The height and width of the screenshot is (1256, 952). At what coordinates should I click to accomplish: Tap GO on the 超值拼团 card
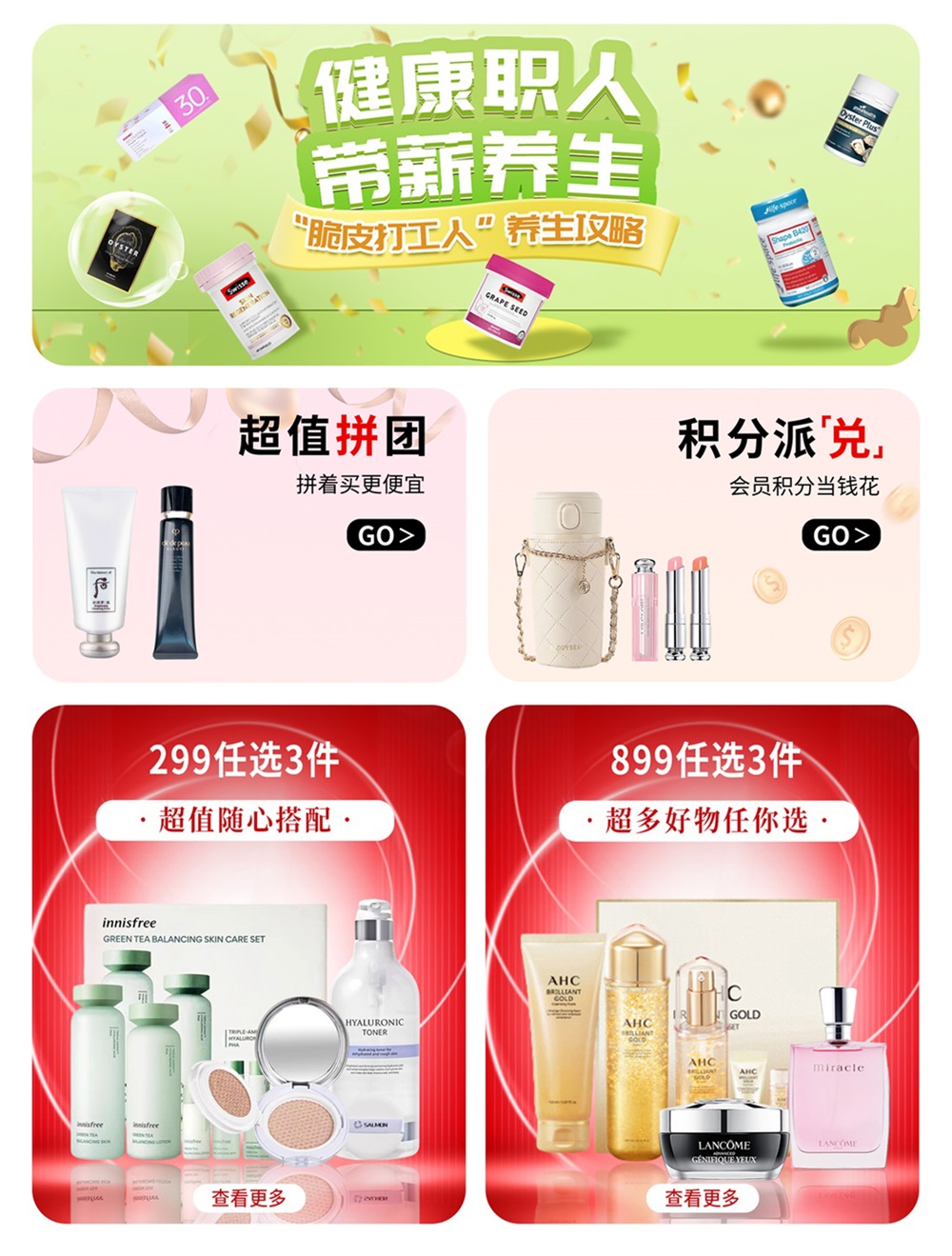386,535
